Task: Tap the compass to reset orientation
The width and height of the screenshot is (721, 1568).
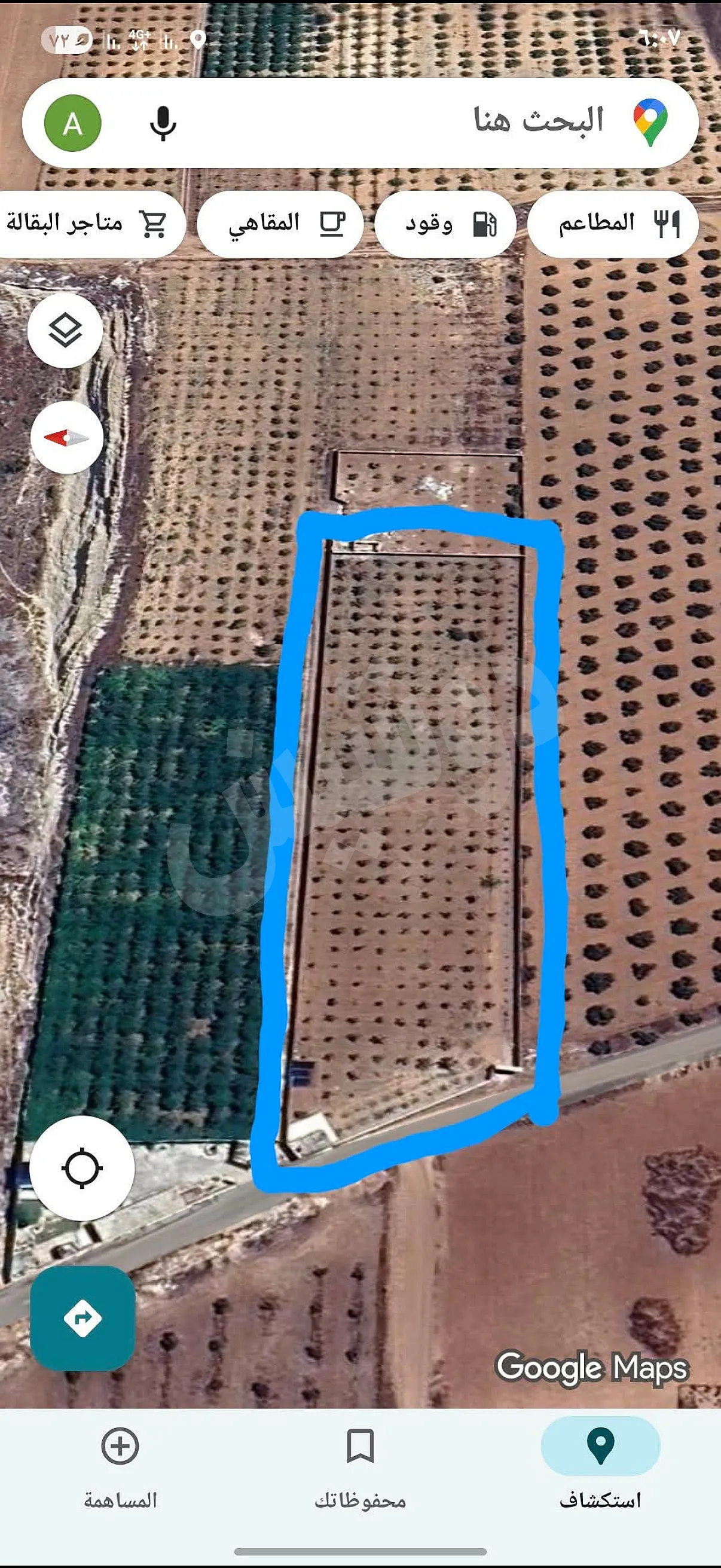Action: coord(67,437)
